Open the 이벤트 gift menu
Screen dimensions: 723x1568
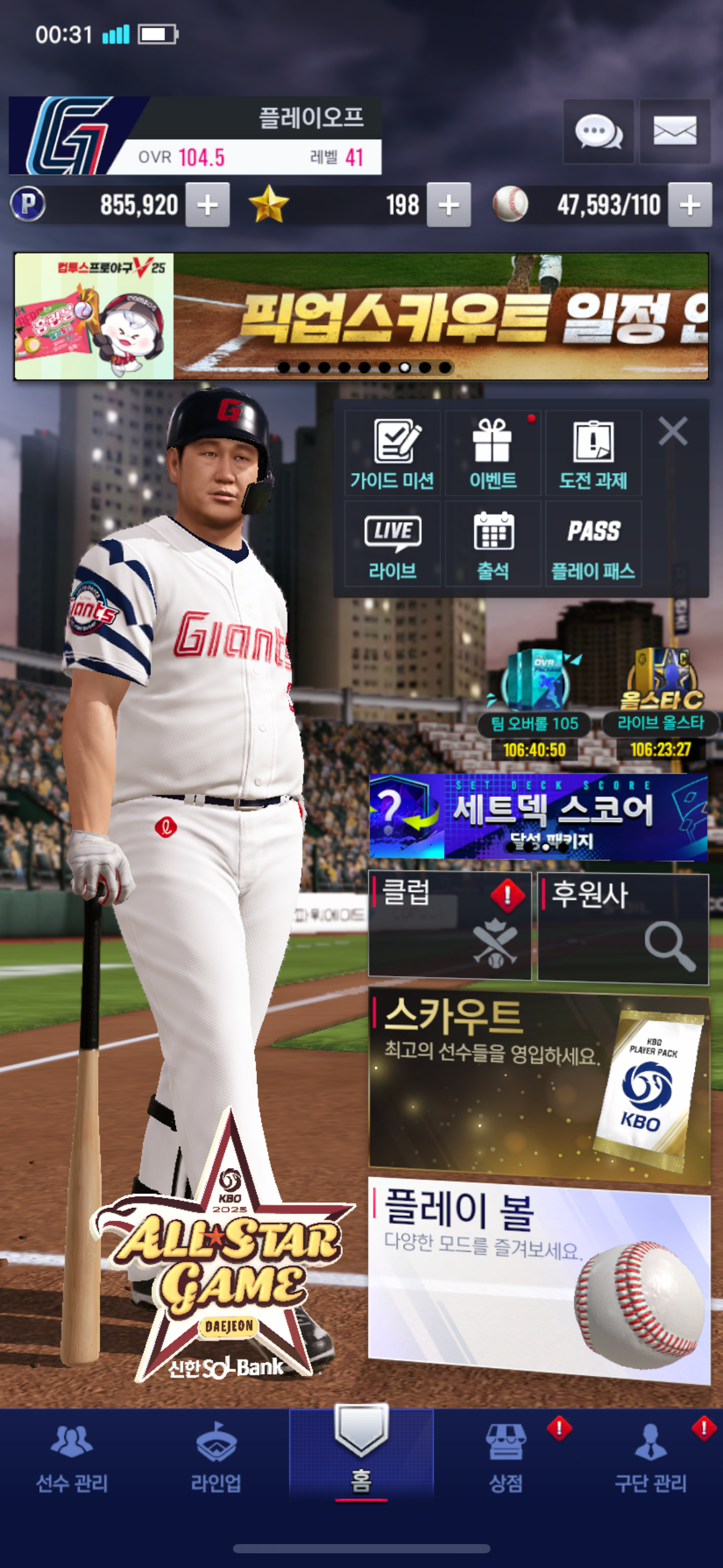click(492, 454)
